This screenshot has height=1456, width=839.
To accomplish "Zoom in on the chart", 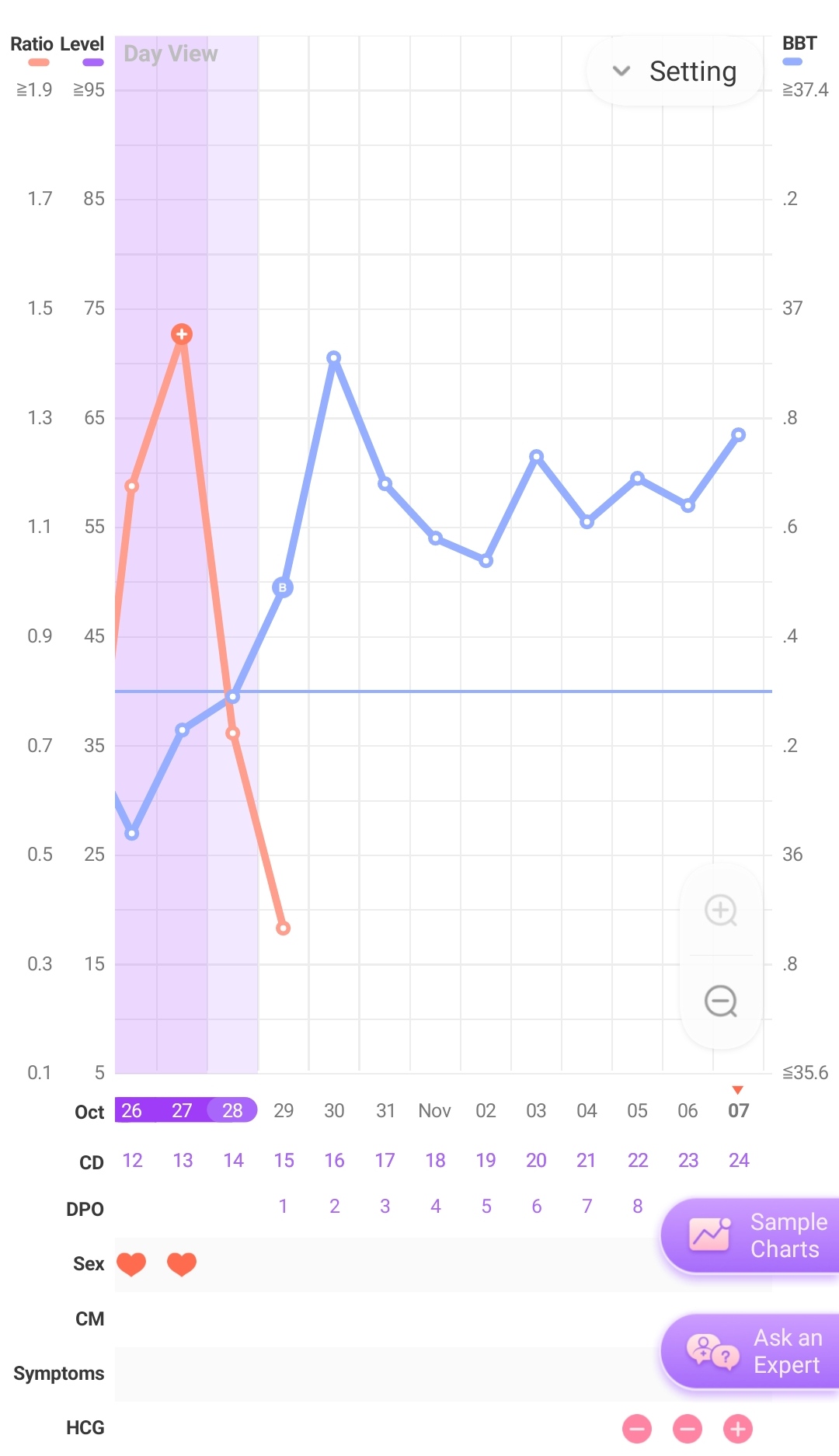I will tap(720, 910).
